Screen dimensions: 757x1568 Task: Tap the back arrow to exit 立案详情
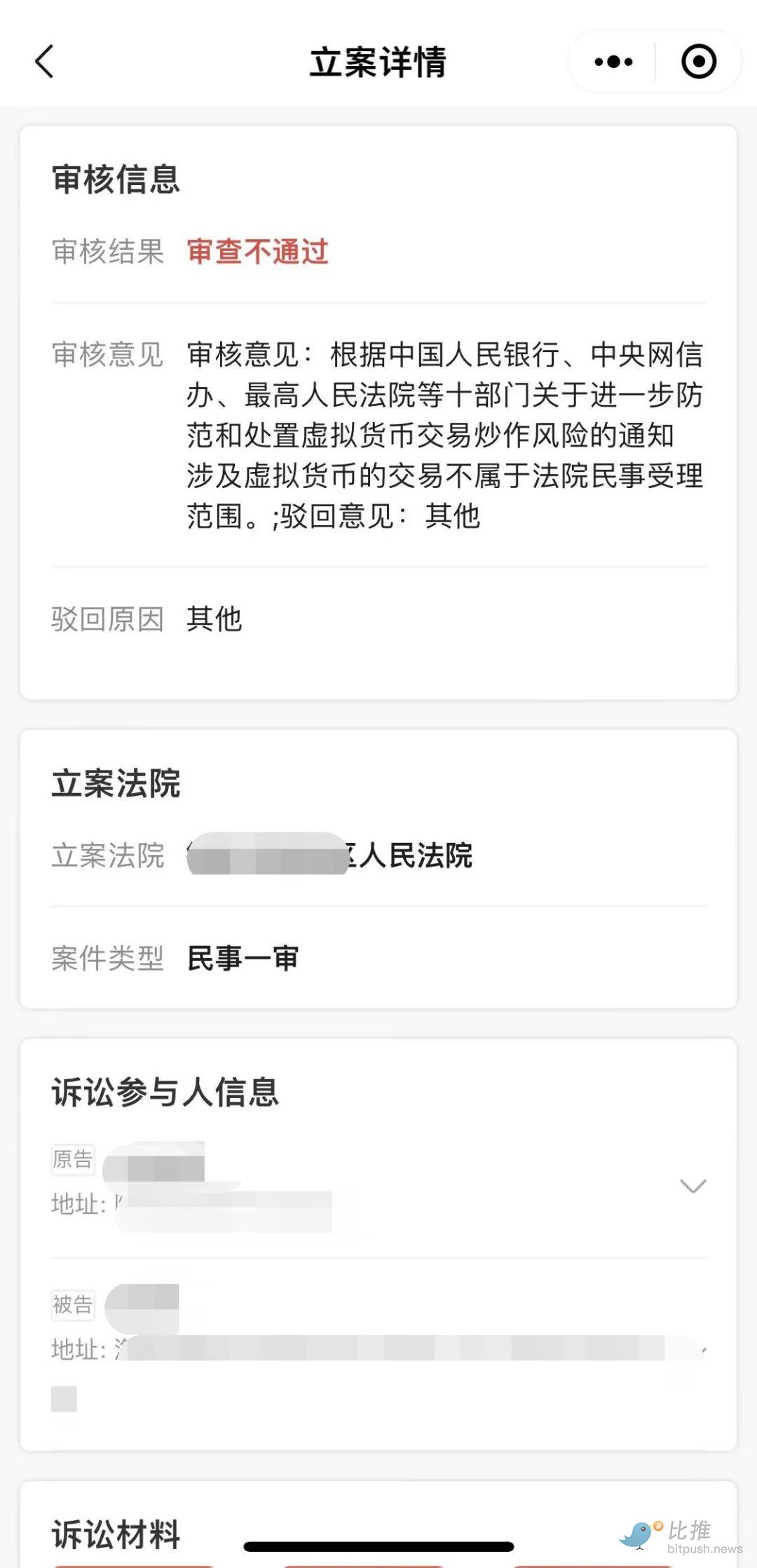44,62
